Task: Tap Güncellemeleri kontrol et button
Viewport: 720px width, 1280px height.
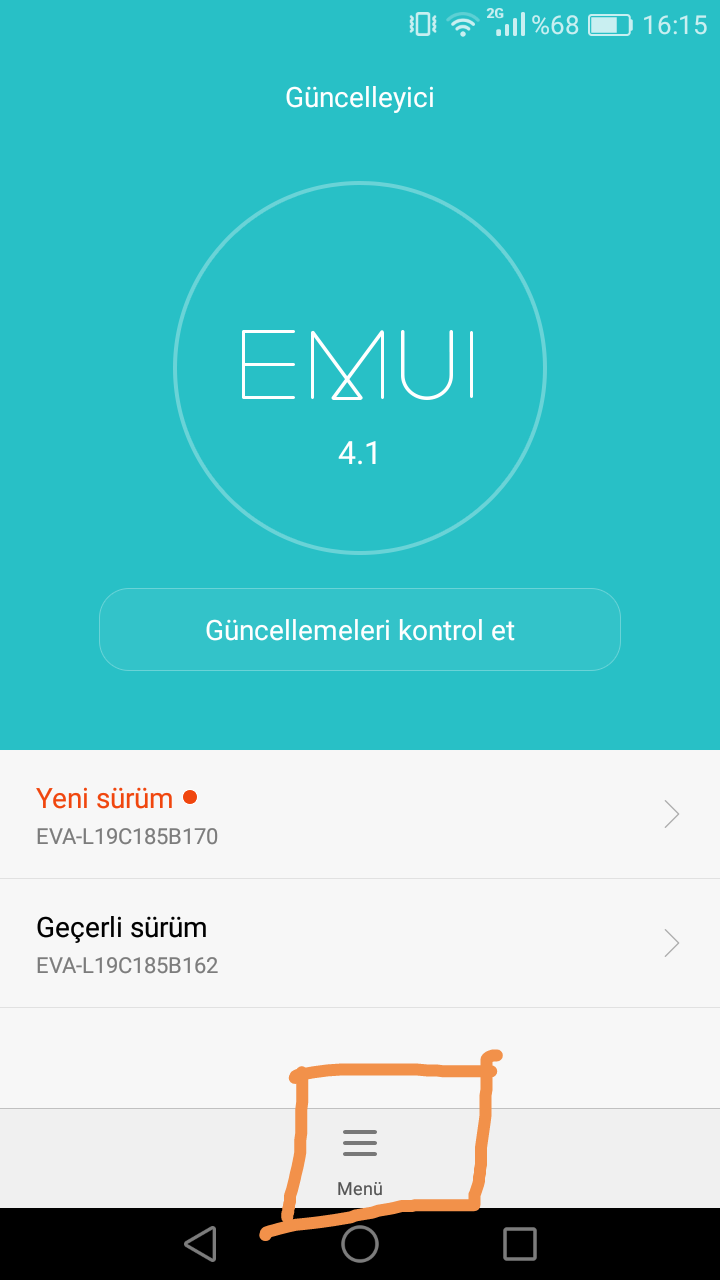Action: click(360, 630)
